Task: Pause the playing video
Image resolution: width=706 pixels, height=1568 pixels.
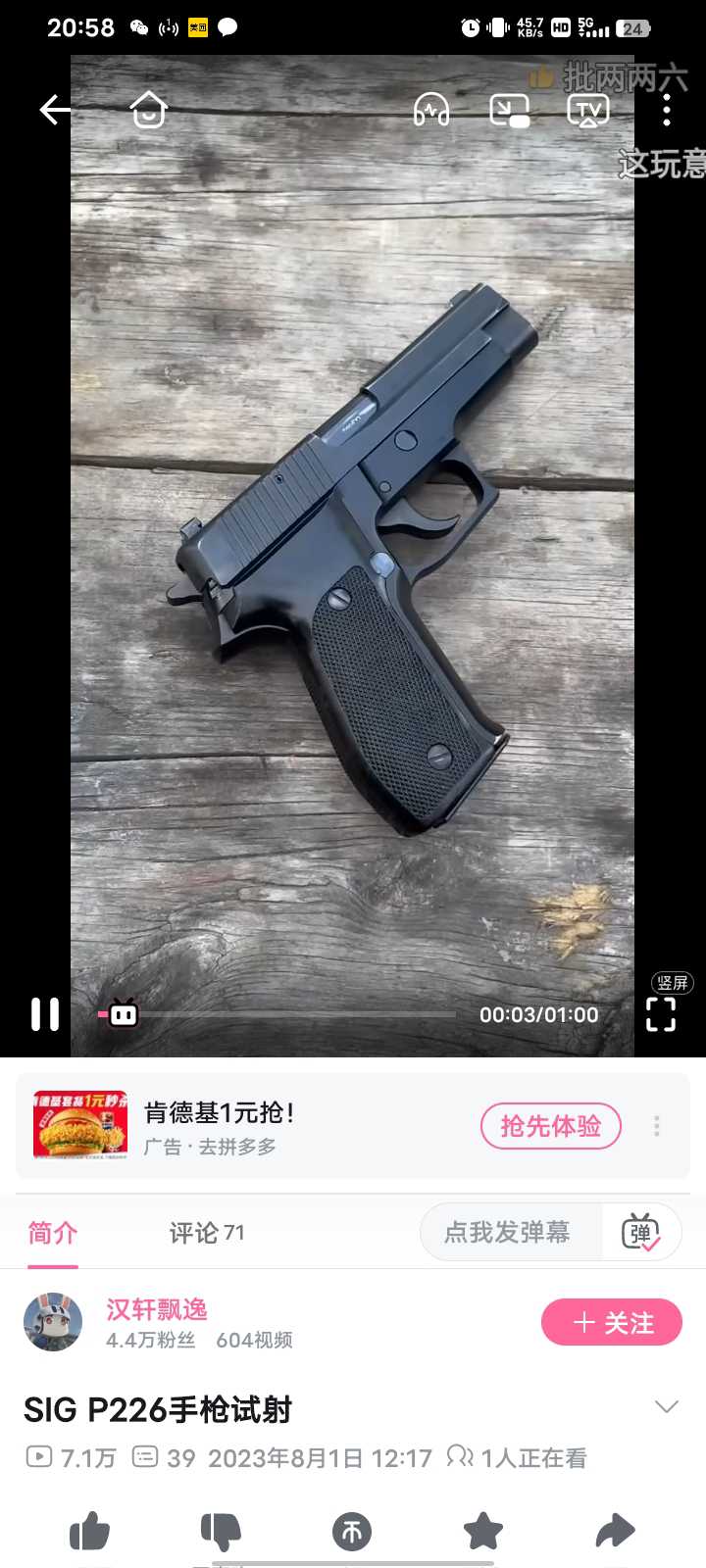Action: pos(45,1014)
